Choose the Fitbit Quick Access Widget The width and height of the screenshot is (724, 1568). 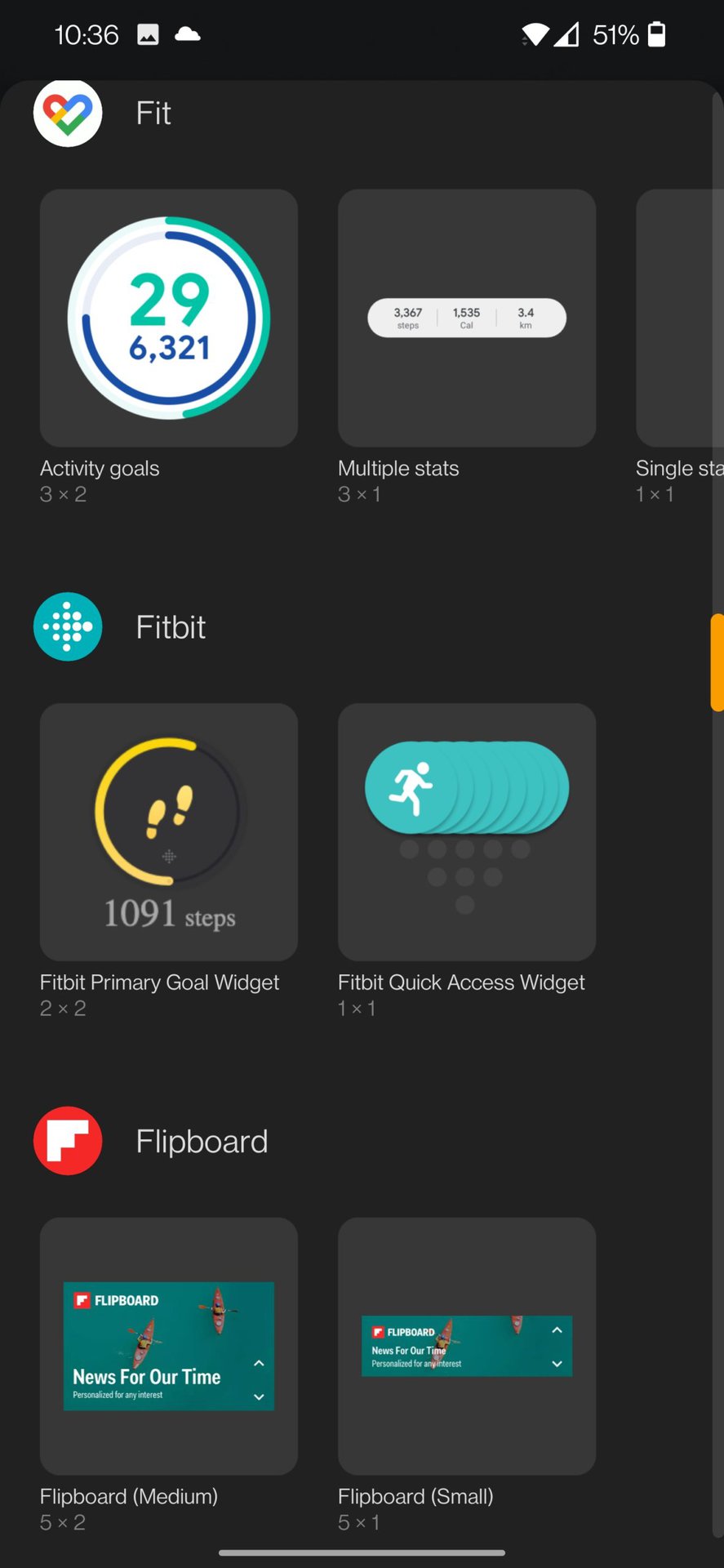466,831
